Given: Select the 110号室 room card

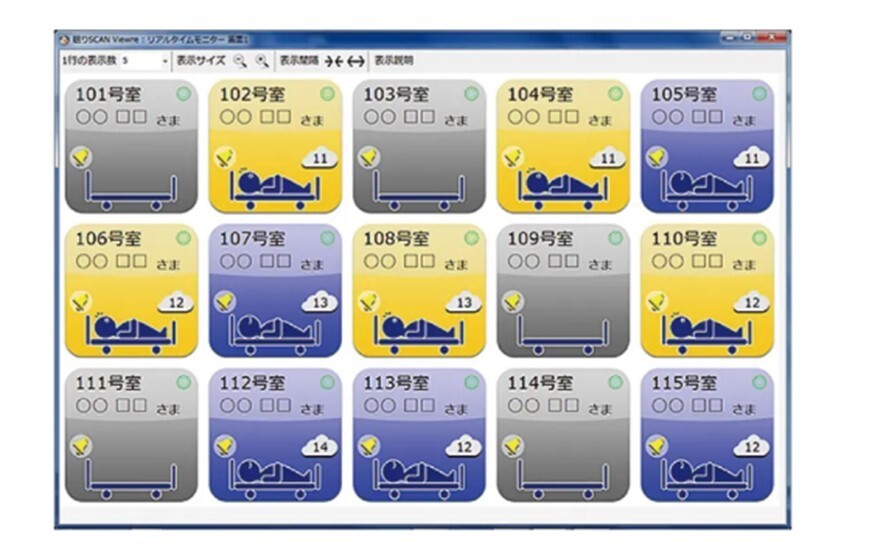Looking at the screenshot, I should [707, 291].
